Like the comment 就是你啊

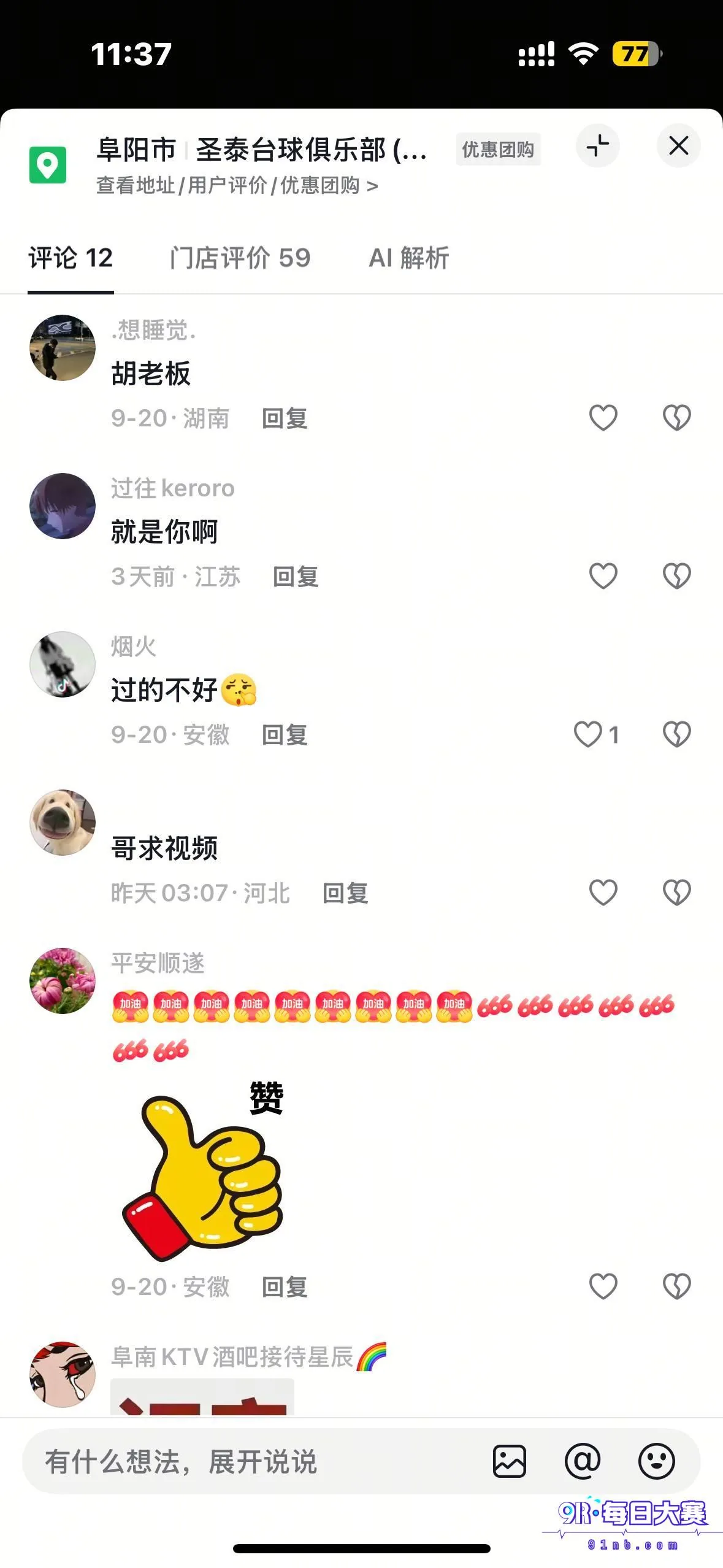point(603,576)
